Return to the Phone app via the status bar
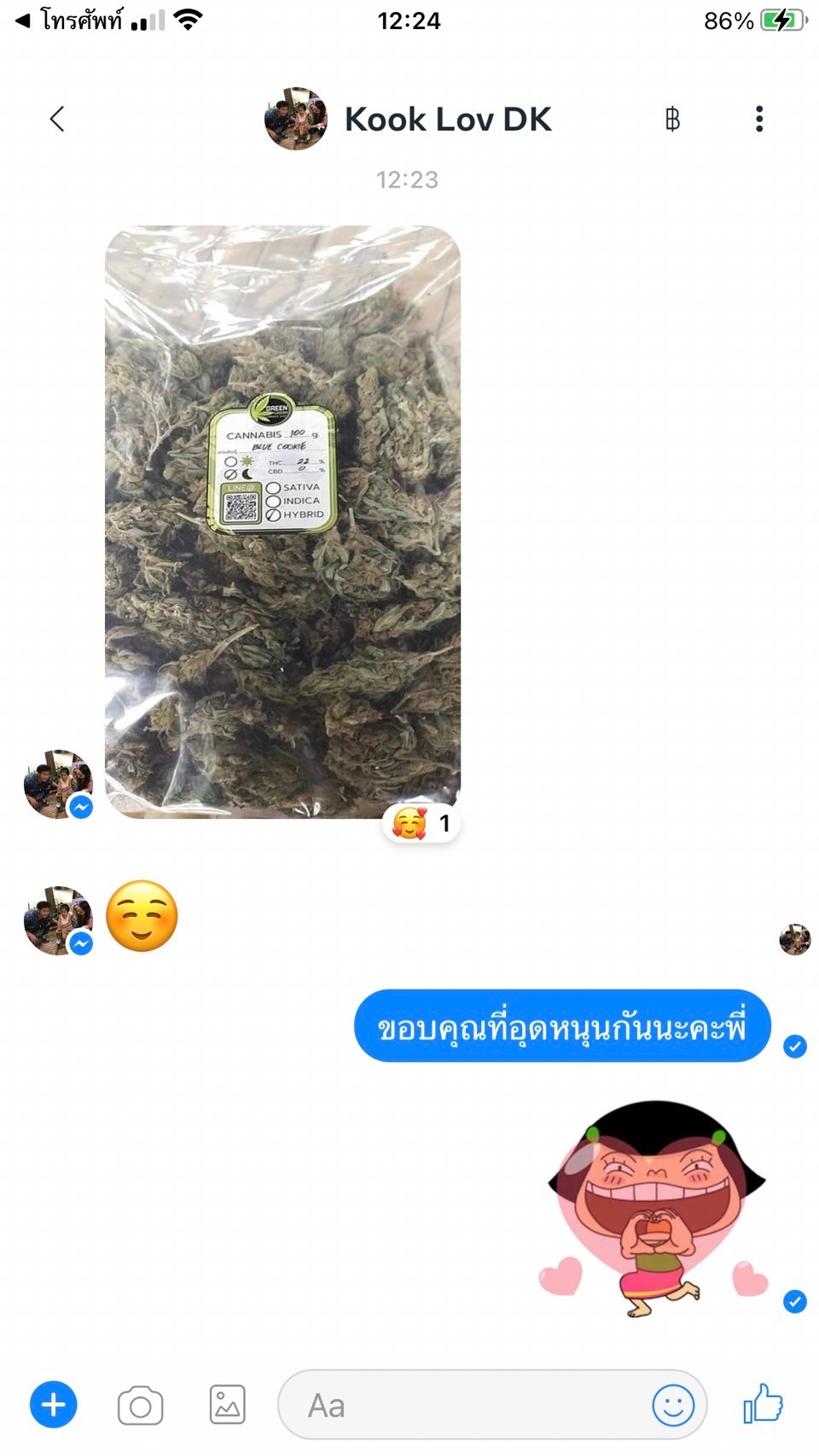819x1456 pixels. 70,20
